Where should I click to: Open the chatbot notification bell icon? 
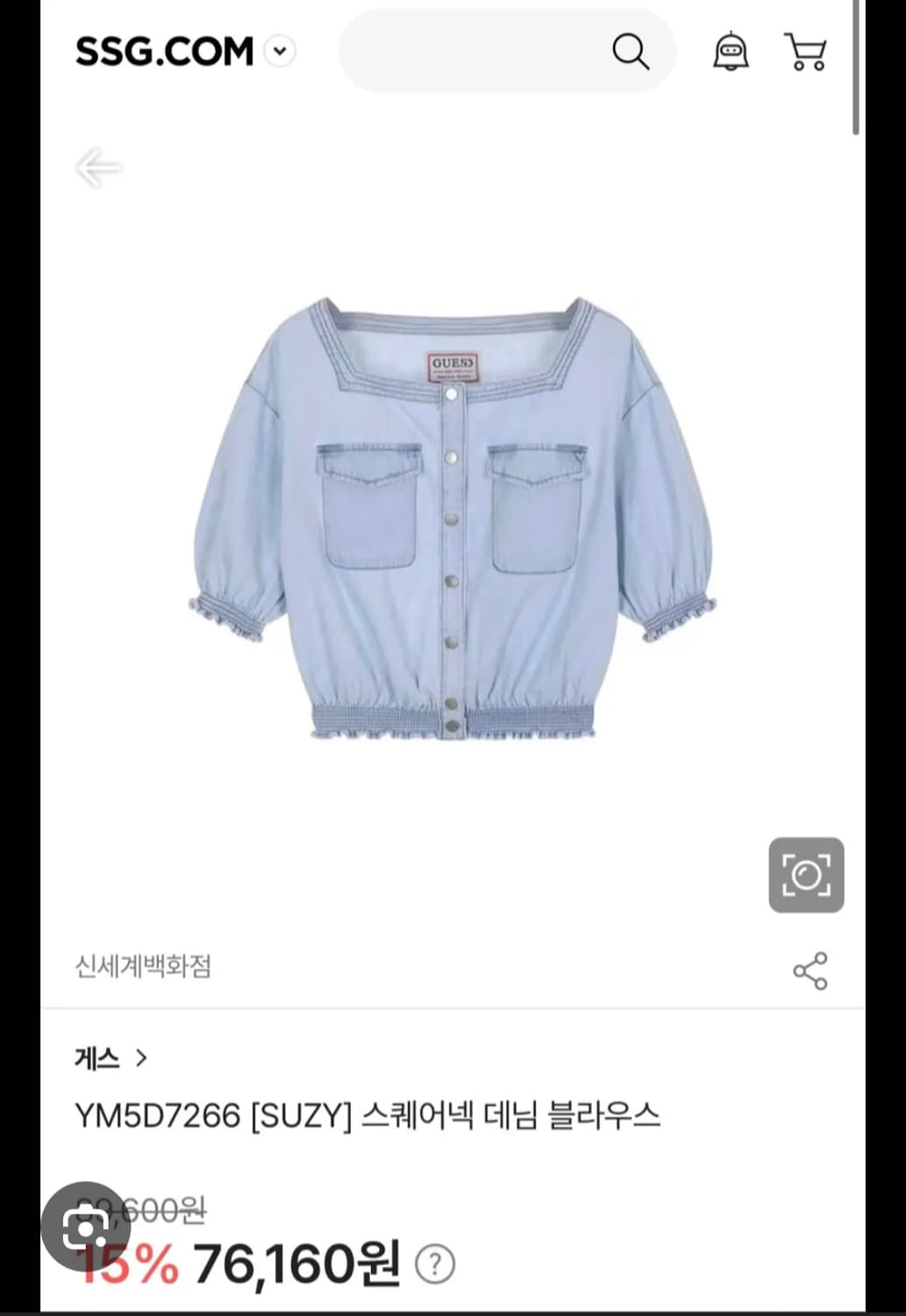click(x=731, y=53)
